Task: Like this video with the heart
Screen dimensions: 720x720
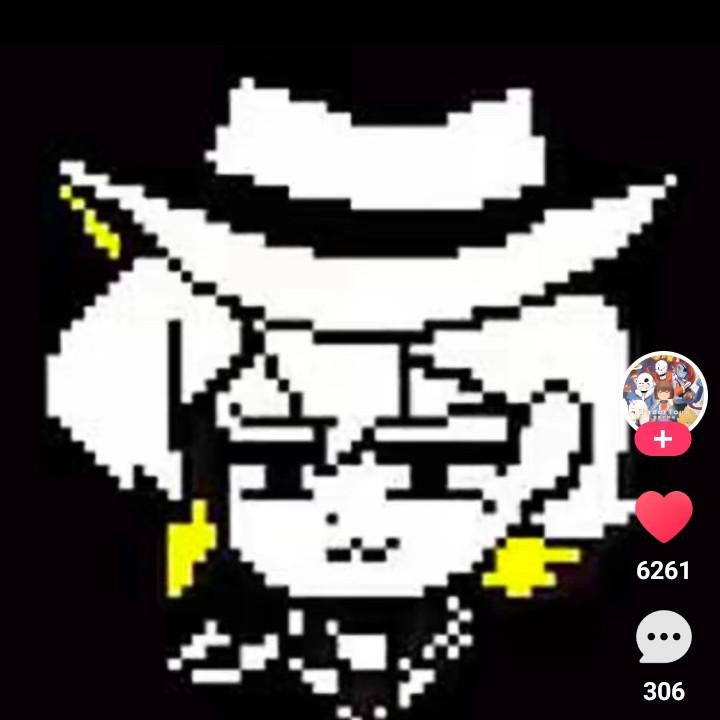Action: click(x=663, y=517)
